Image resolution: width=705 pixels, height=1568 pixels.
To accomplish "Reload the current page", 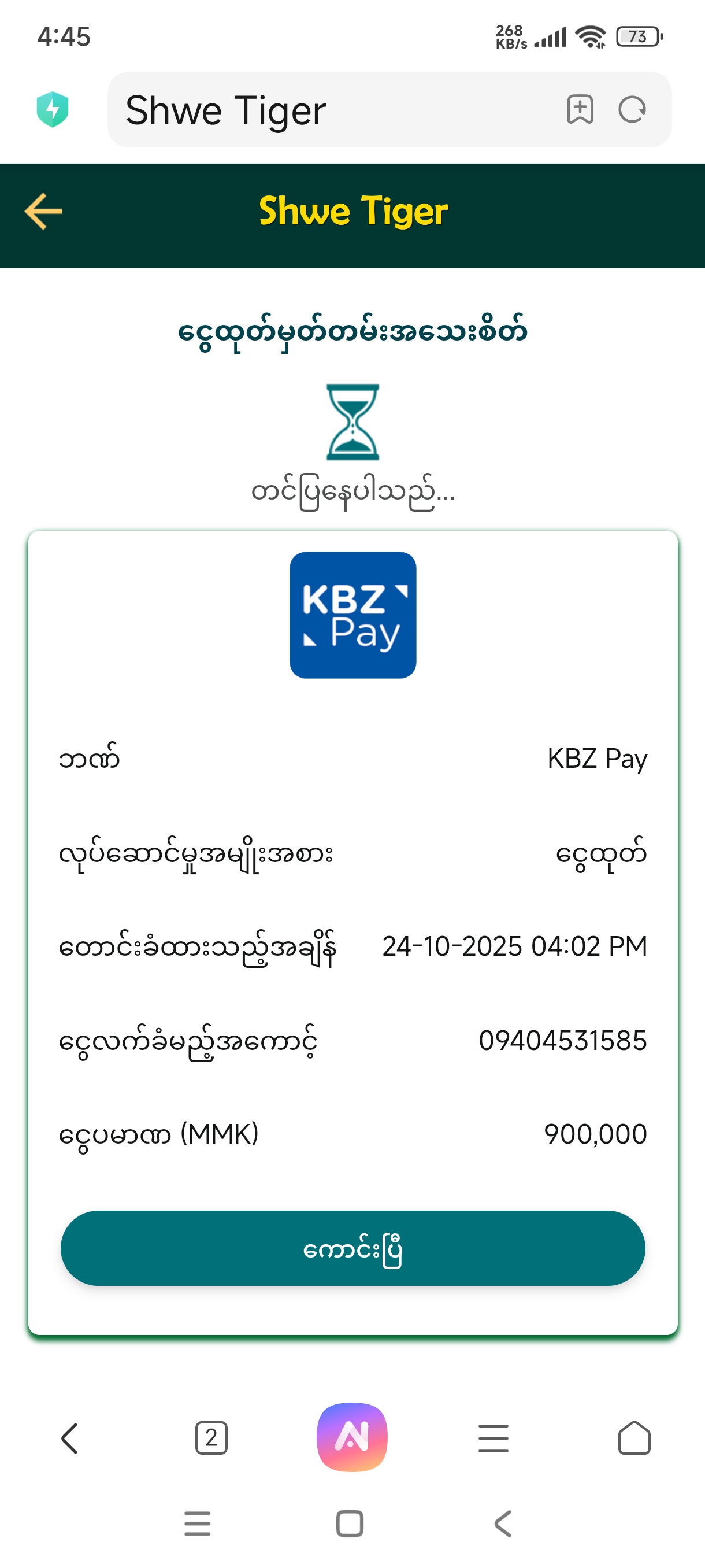I will point(632,110).
